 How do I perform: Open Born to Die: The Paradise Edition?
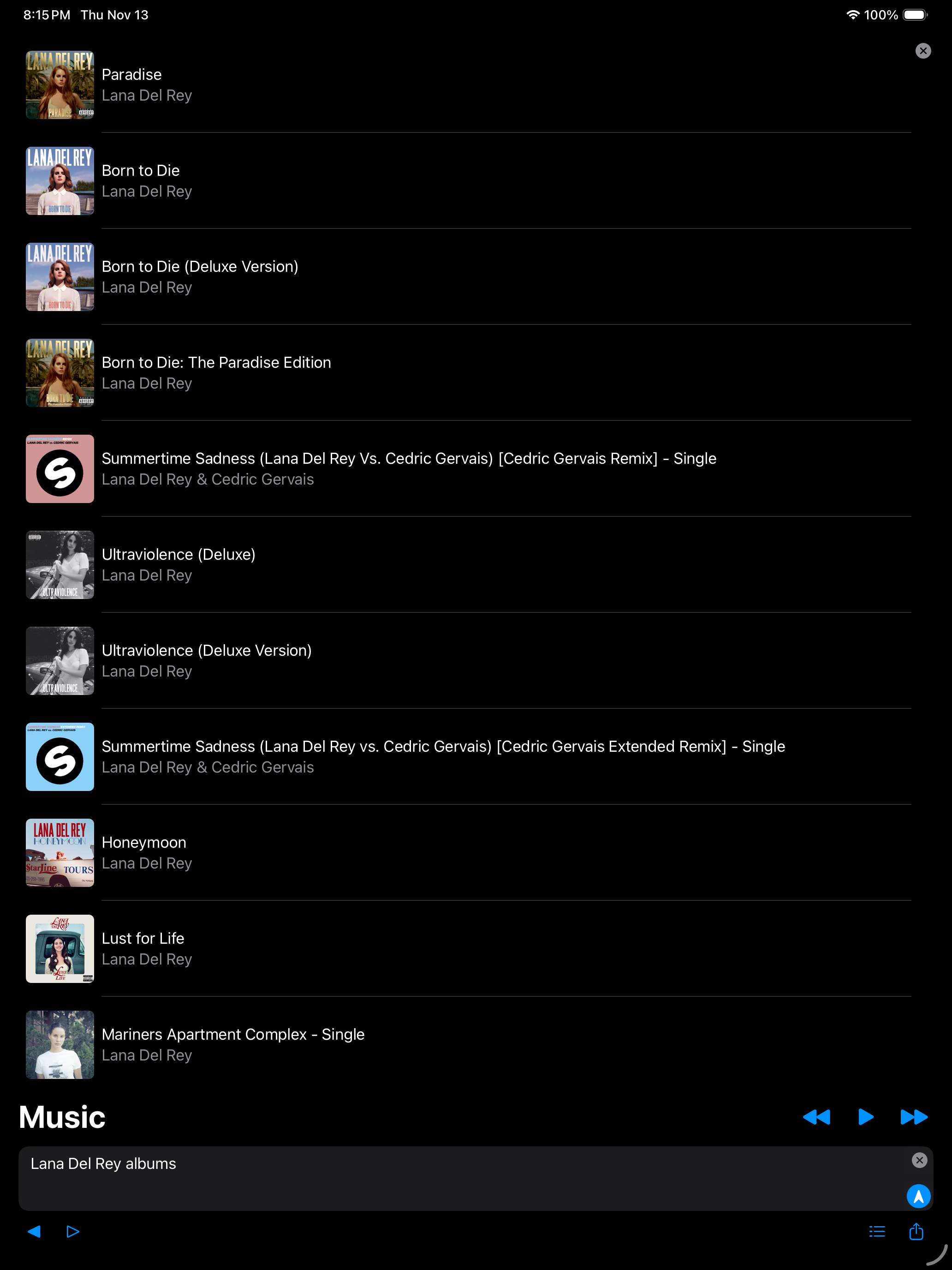point(216,372)
